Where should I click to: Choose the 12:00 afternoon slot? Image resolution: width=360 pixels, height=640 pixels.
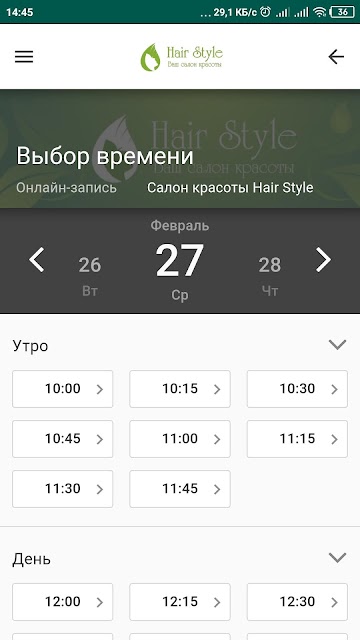click(x=62, y=602)
